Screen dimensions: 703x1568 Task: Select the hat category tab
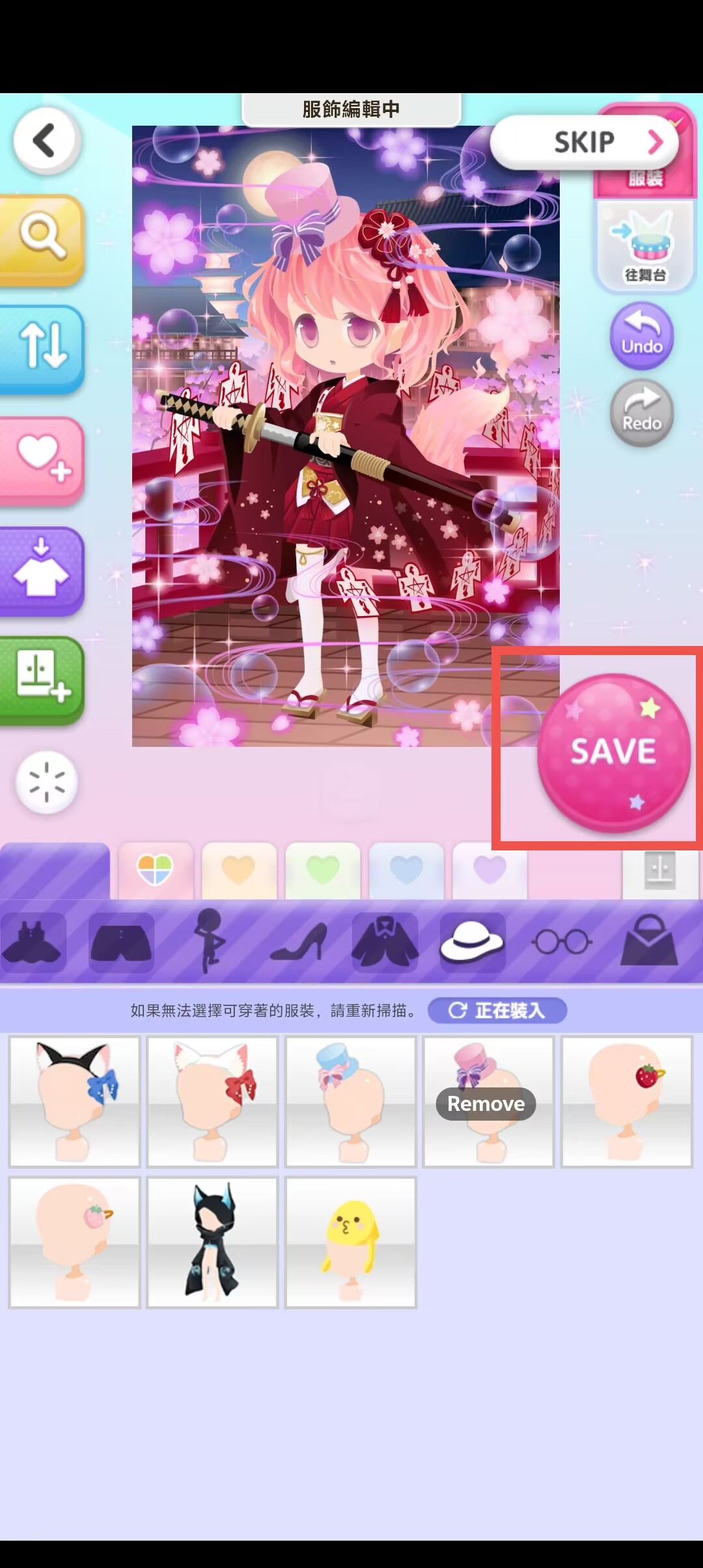(x=473, y=942)
